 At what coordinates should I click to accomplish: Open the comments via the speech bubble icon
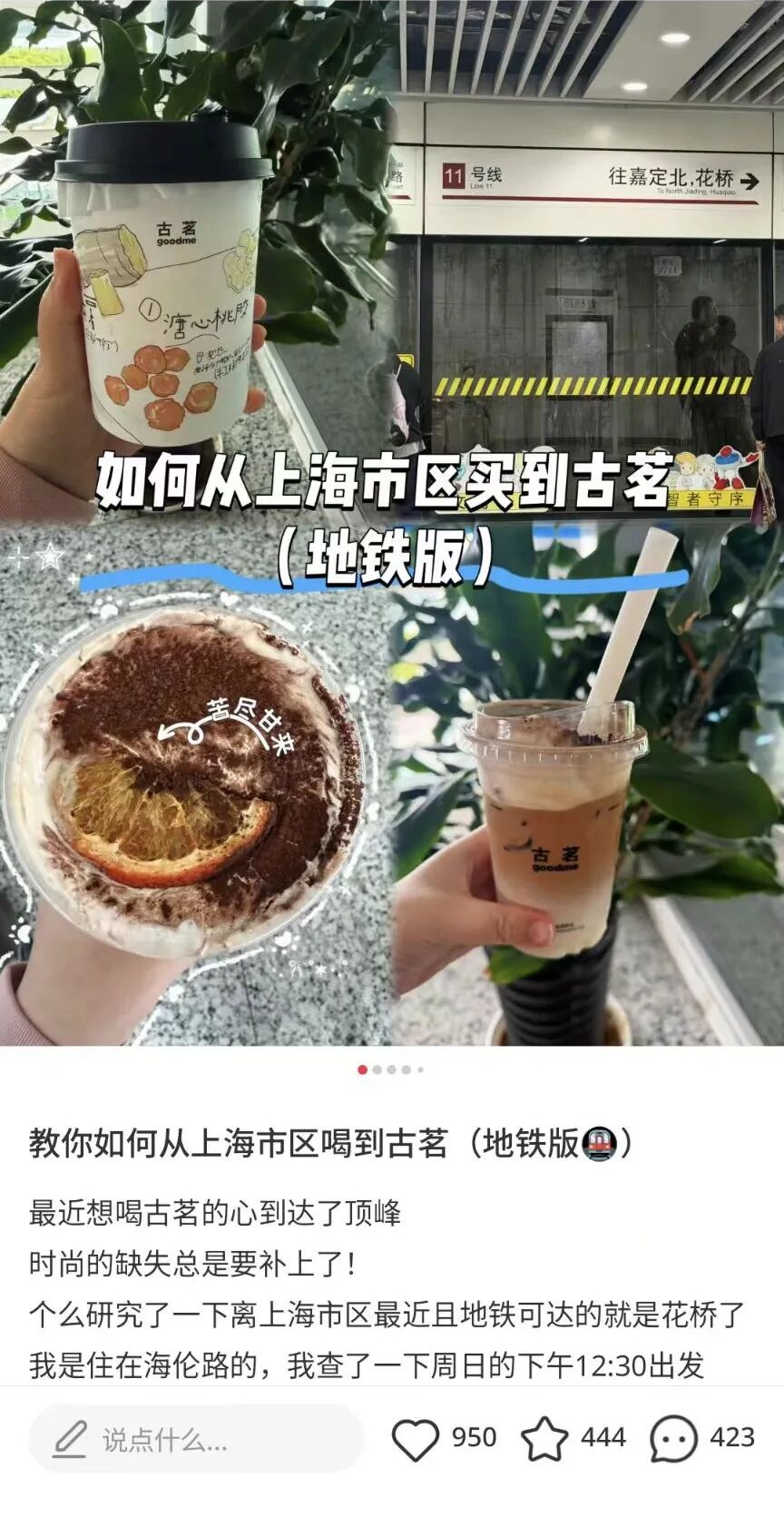pos(674,1439)
